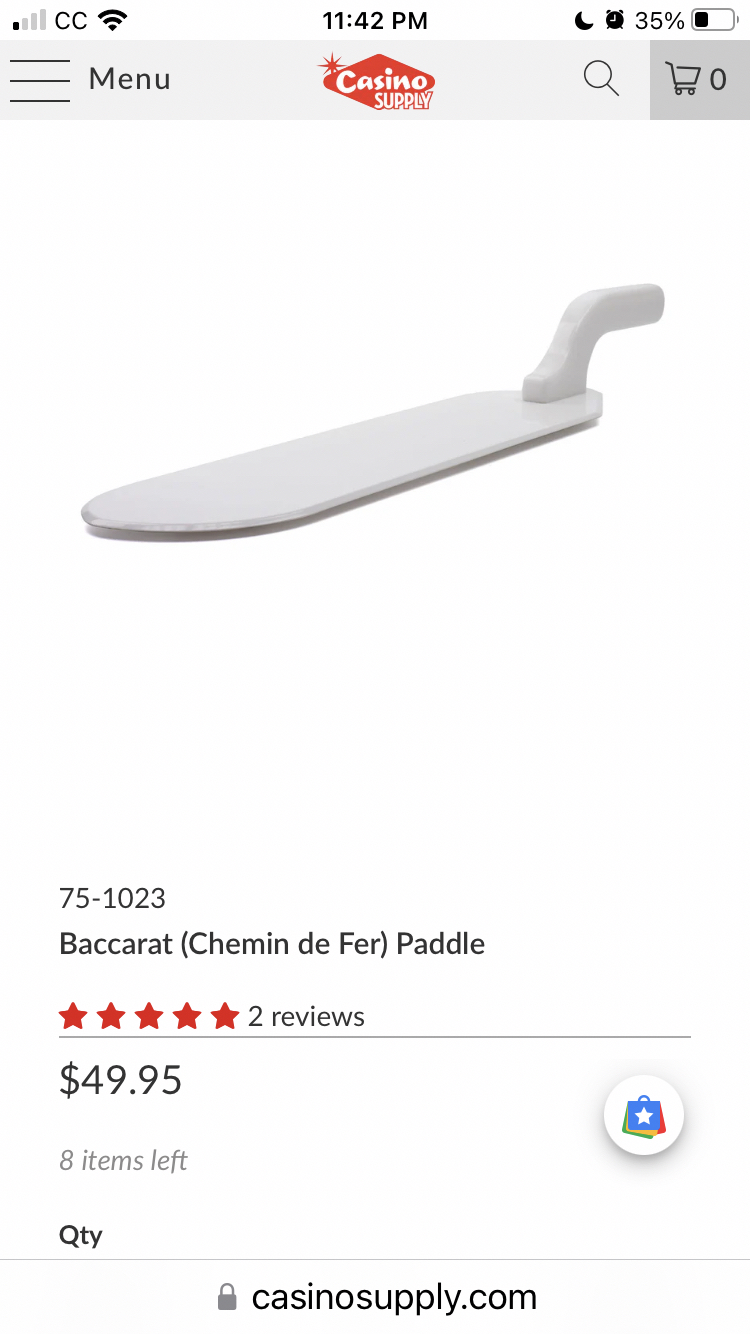
Task: Tap the floating shopping rewards badge
Action: (643, 1115)
